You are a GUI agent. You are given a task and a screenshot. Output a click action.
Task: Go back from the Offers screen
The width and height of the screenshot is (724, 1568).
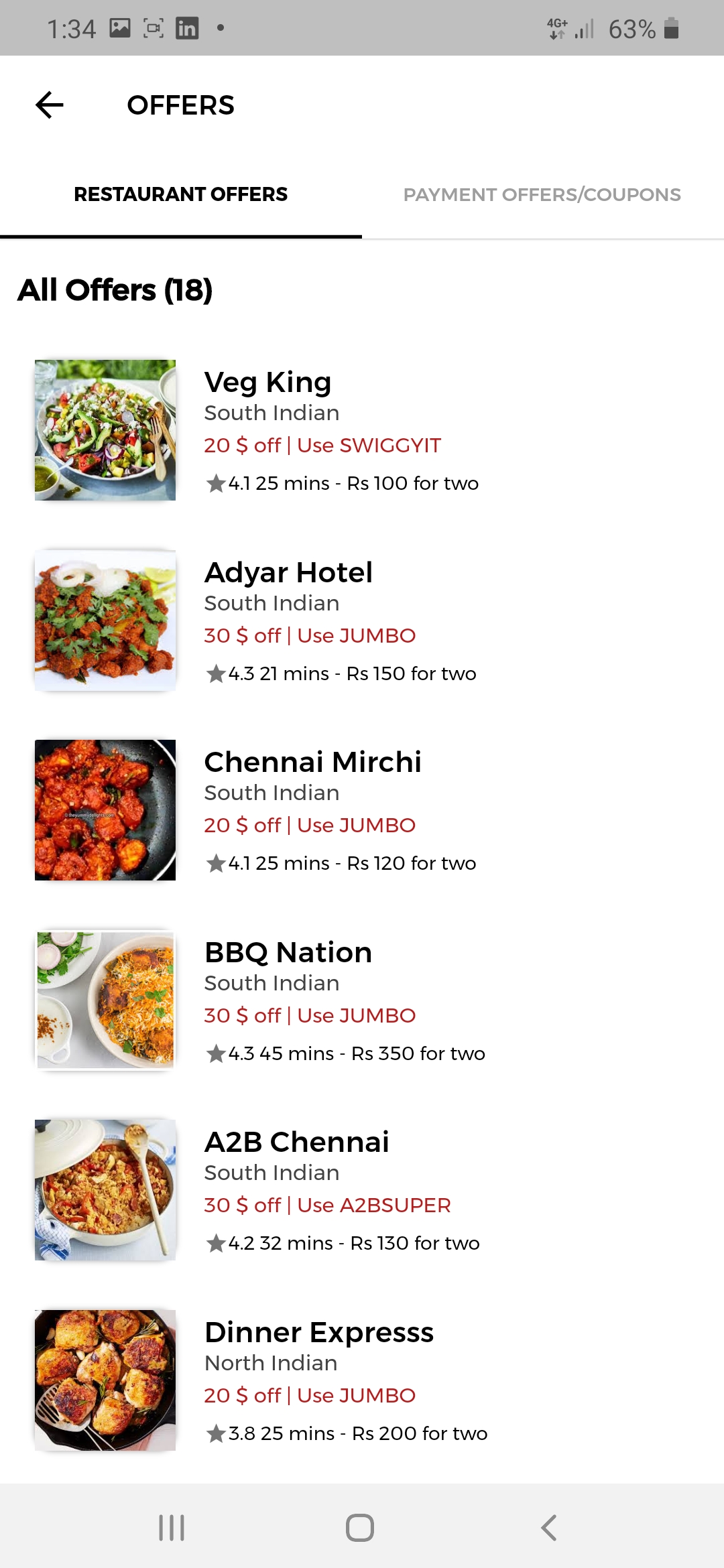pyautogui.click(x=50, y=105)
